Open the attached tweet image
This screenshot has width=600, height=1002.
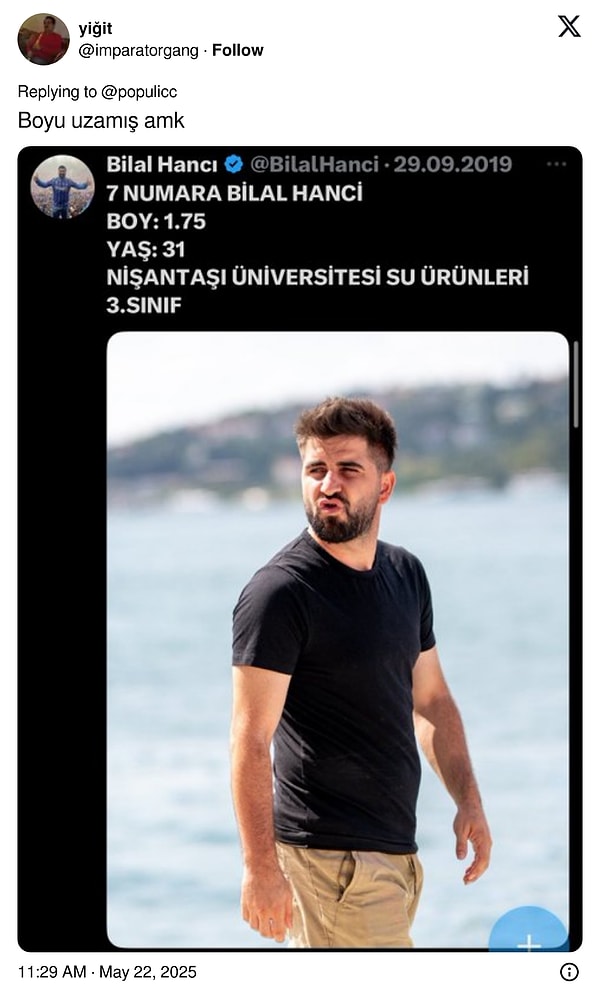(x=300, y=548)
